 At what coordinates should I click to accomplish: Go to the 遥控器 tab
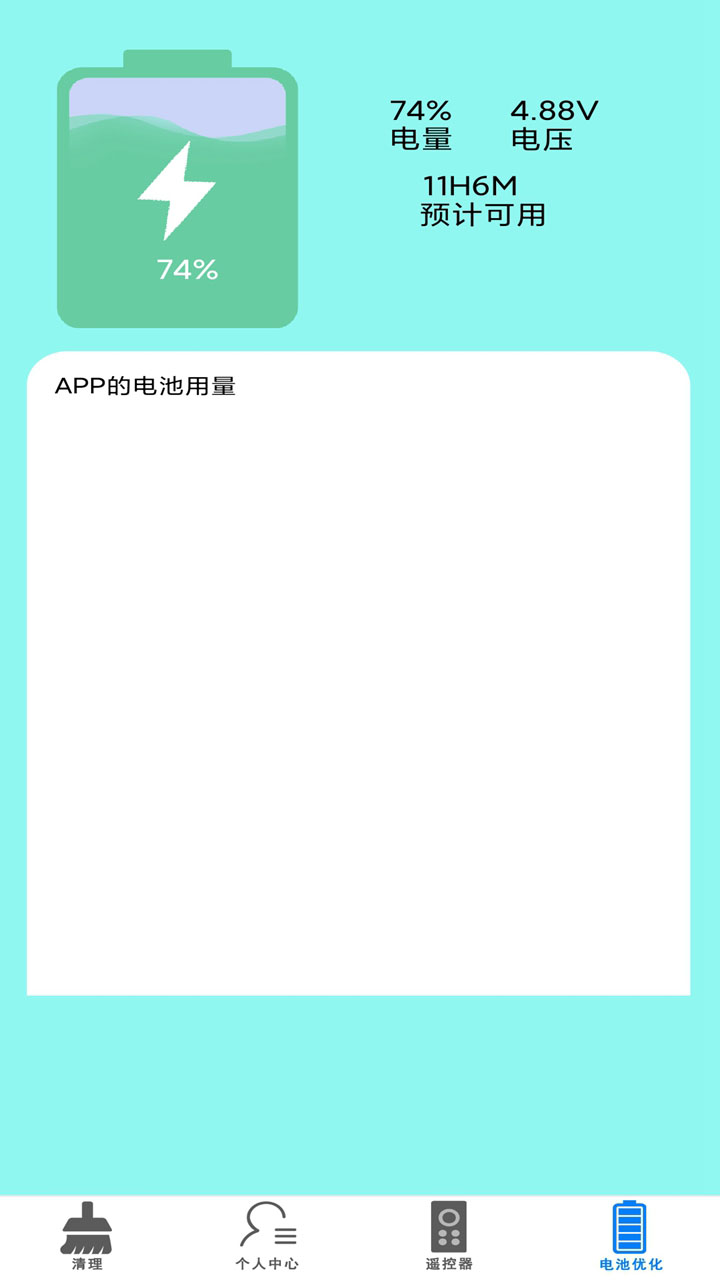point(449,1236)
